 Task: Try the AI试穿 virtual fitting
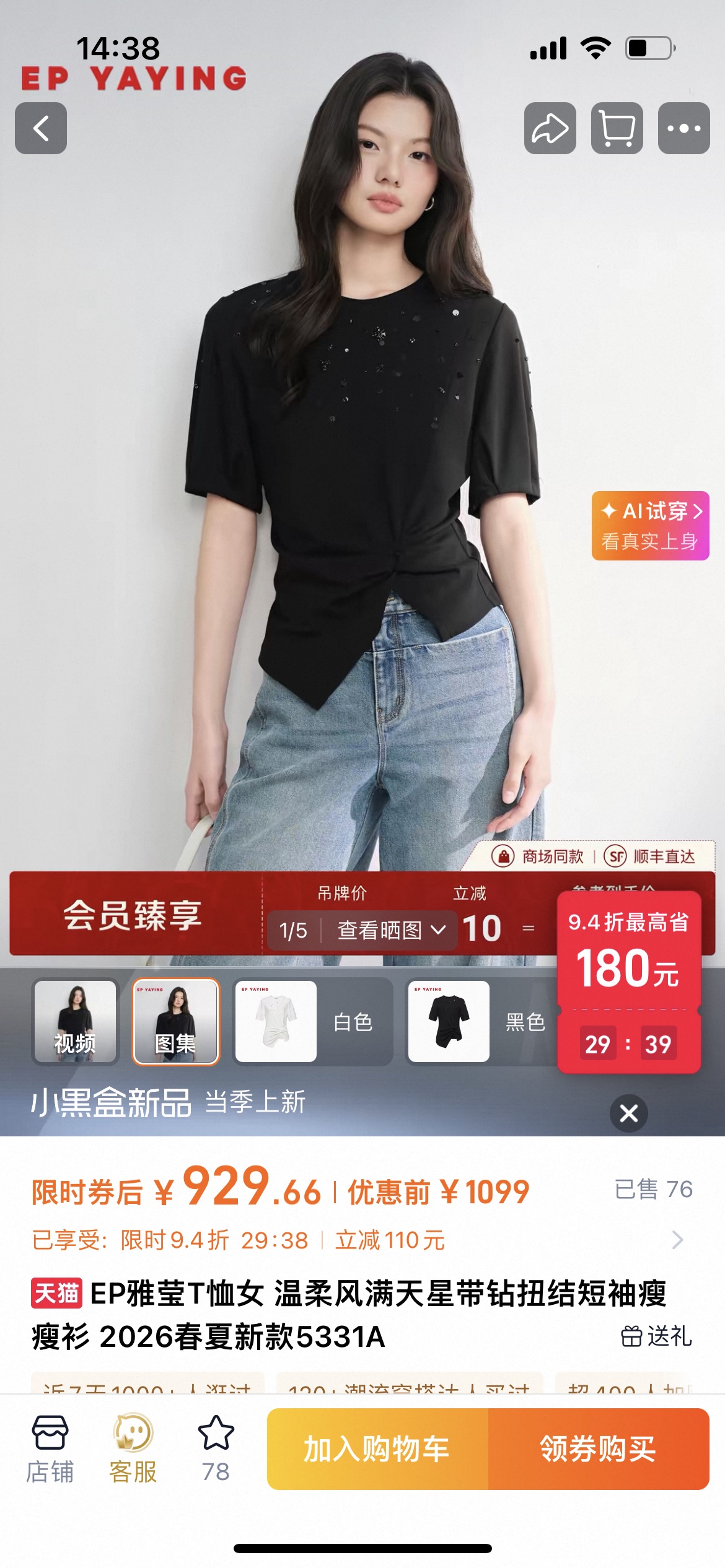point(650,526)
